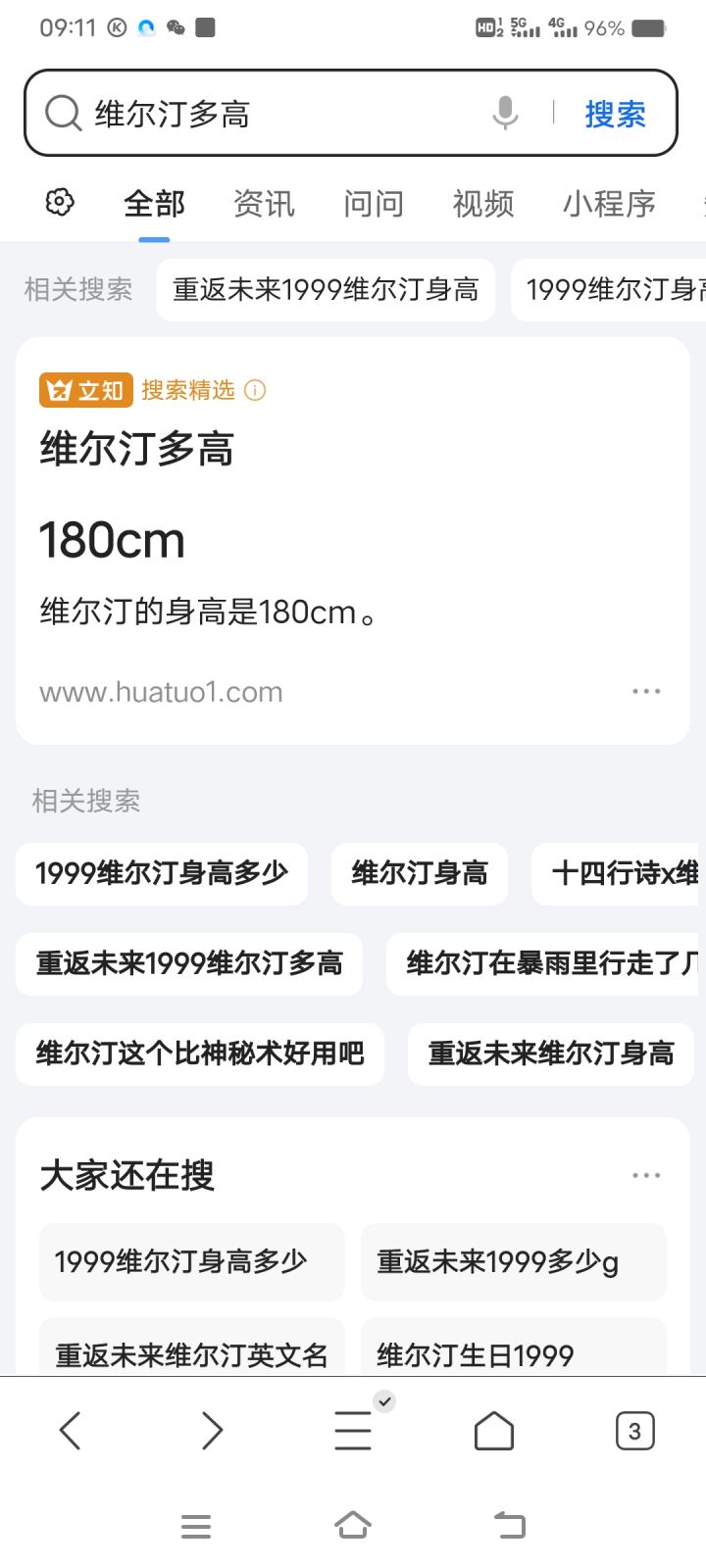Switch to the 资讯 tab
The image size is (706, 1568).
tap(264, 204)
